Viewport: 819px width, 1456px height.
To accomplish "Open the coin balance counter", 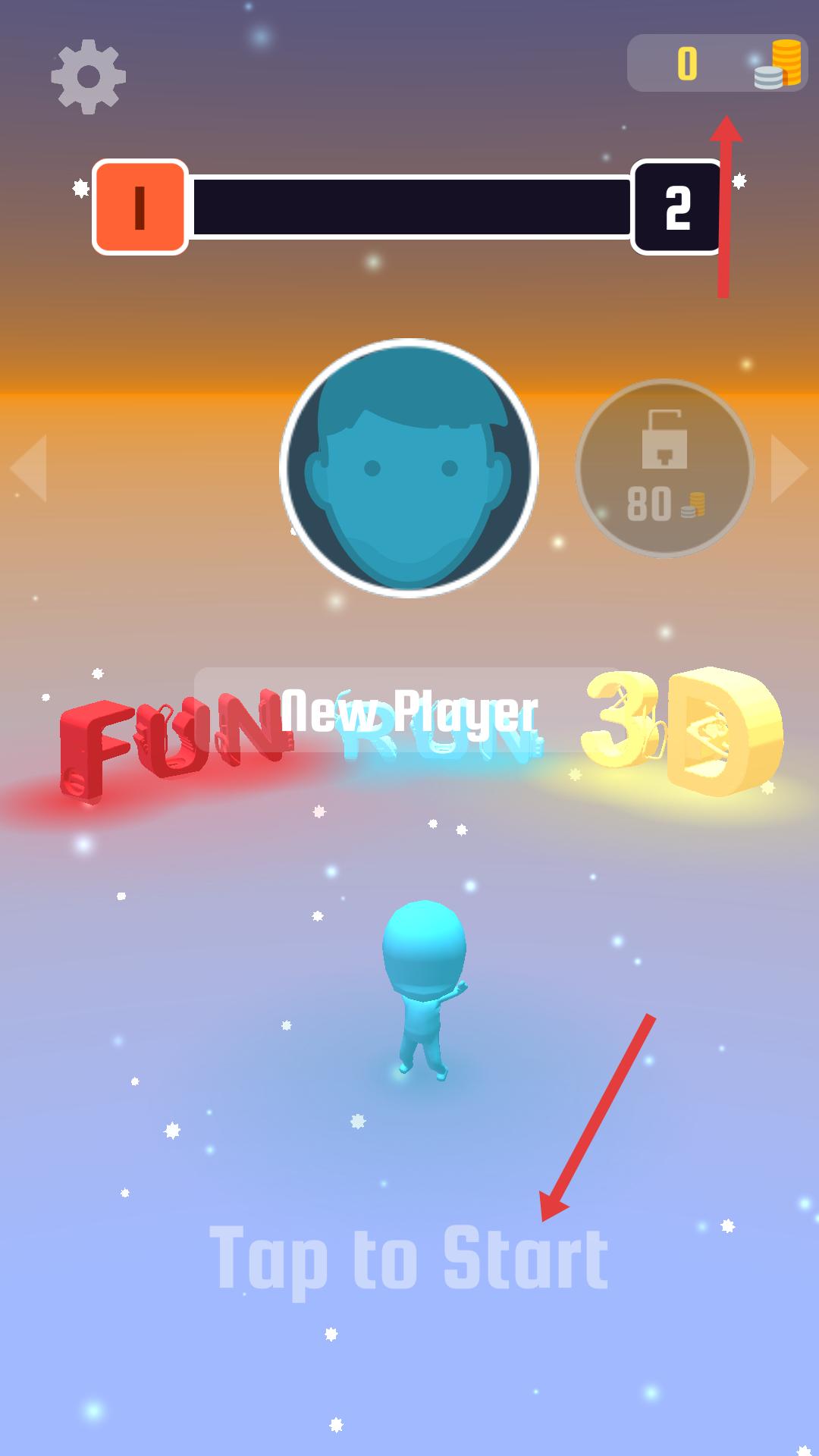I will (x=716, y=64).
